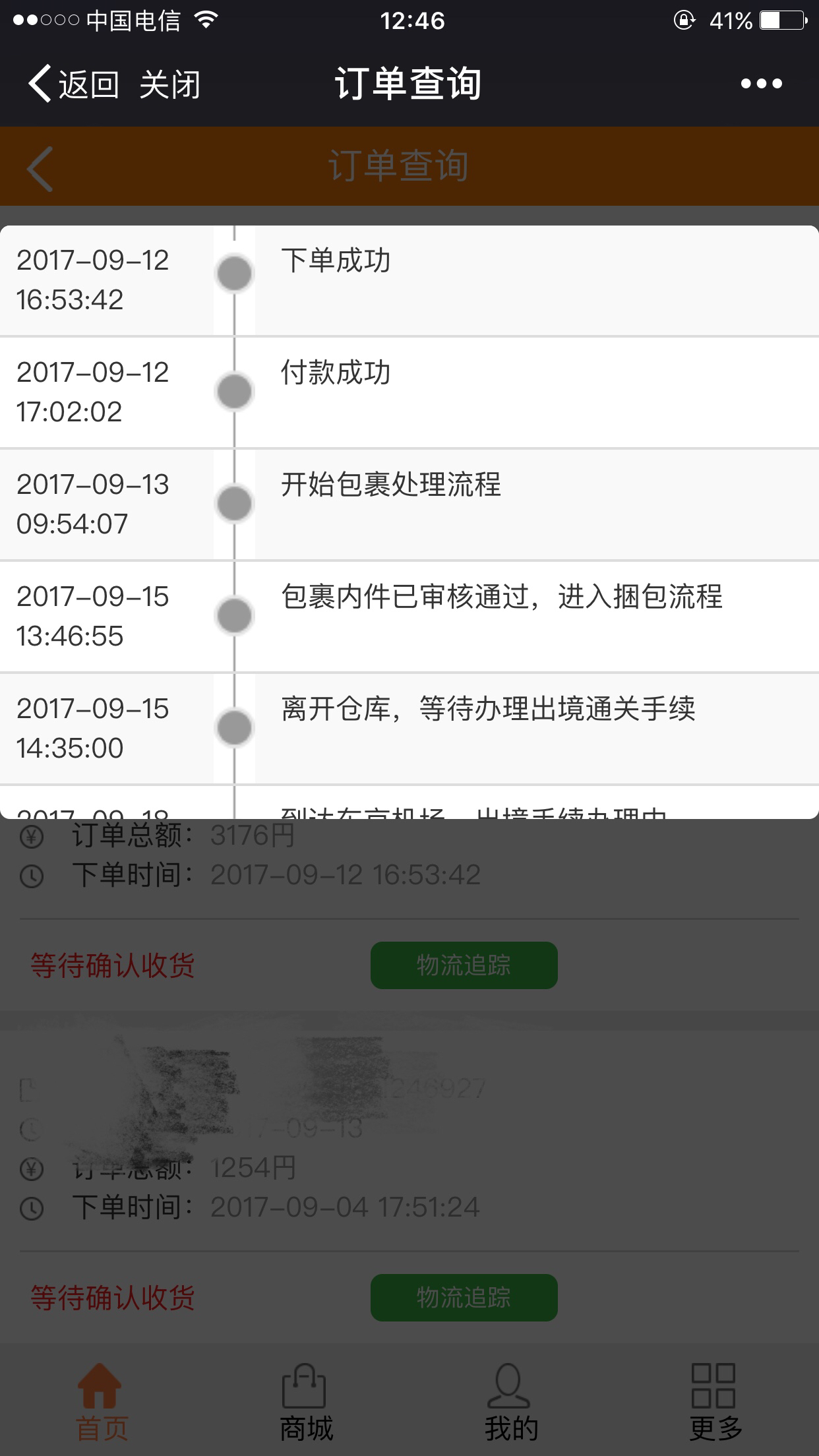The width and height of the screenshot is (819, 1456).
Task: Tap the back arrow in the orange header
Action: pos(40,169)
